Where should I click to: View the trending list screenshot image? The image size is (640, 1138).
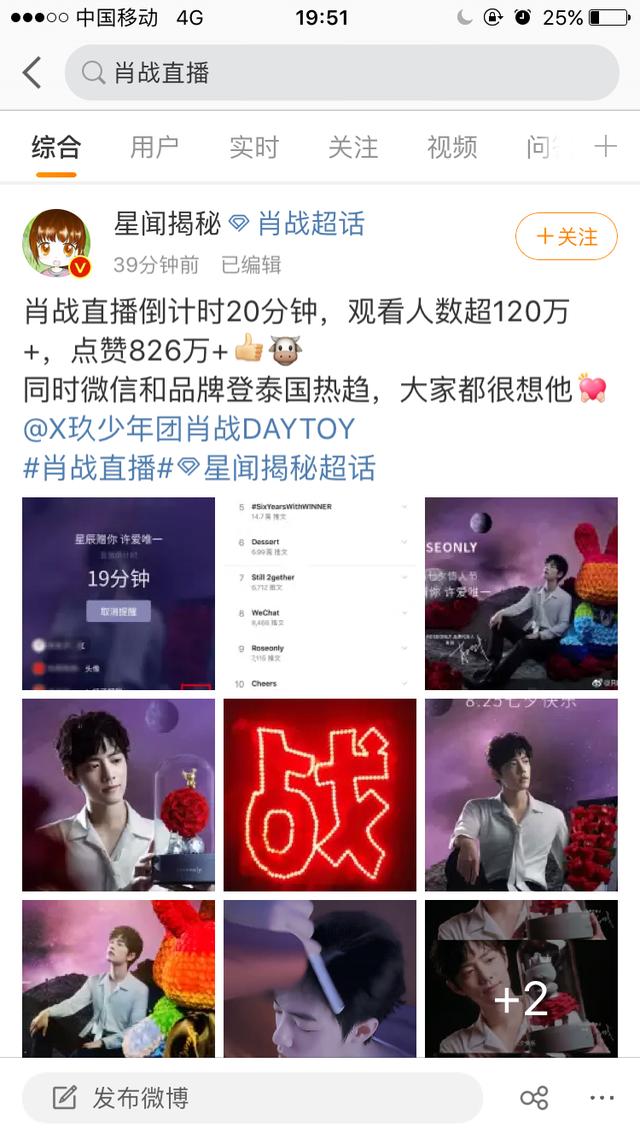319,593
